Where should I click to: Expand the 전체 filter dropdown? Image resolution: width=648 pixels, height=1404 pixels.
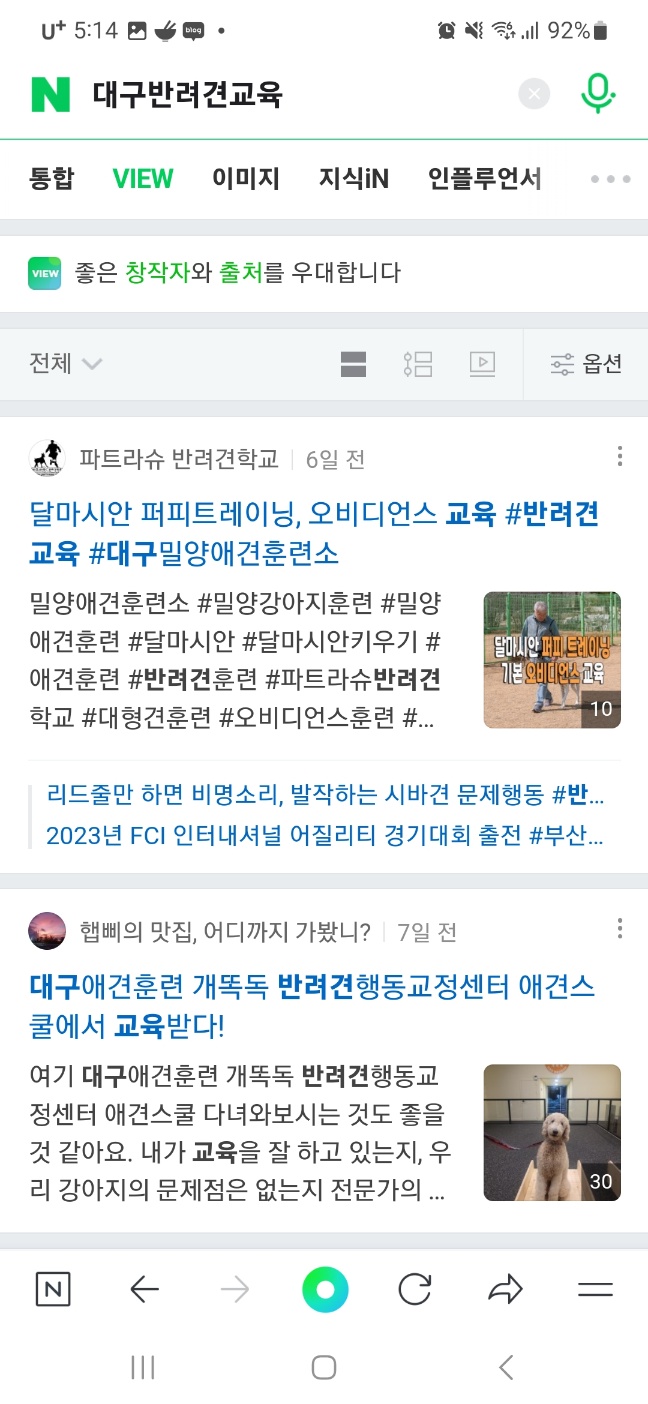coord(65,364)
